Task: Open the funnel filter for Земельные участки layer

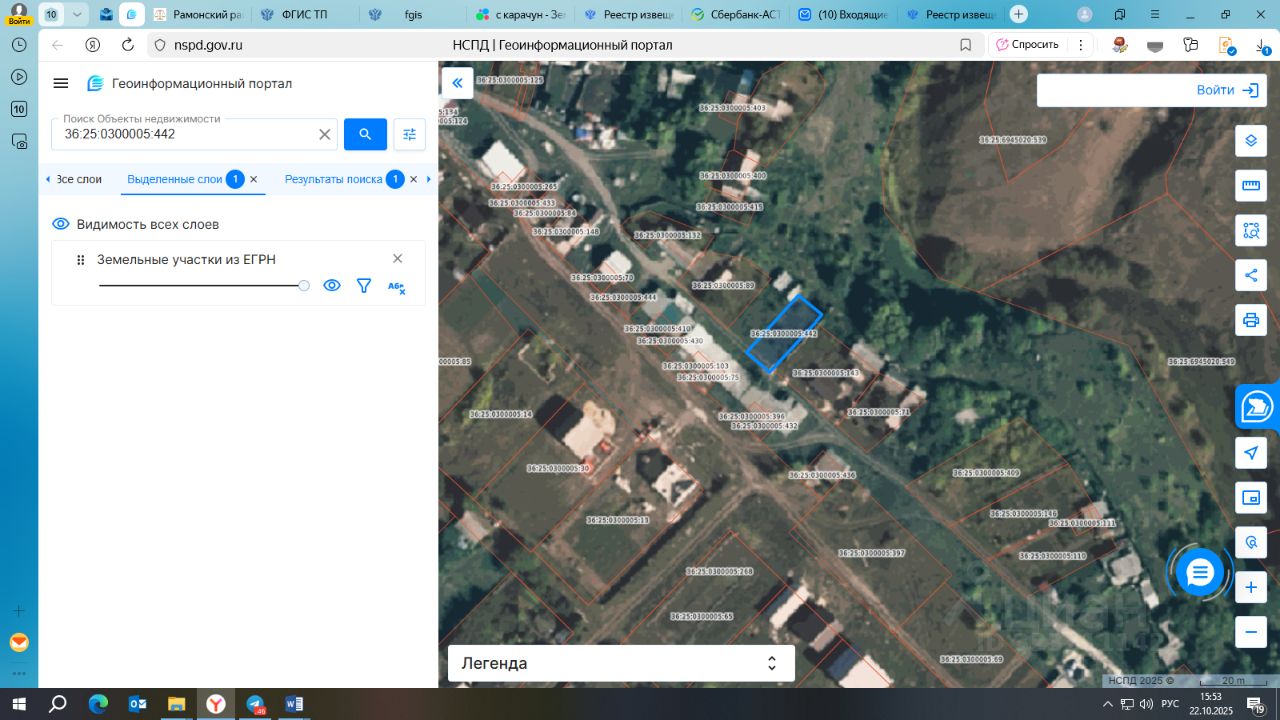Action: click(x=364, y=286)
